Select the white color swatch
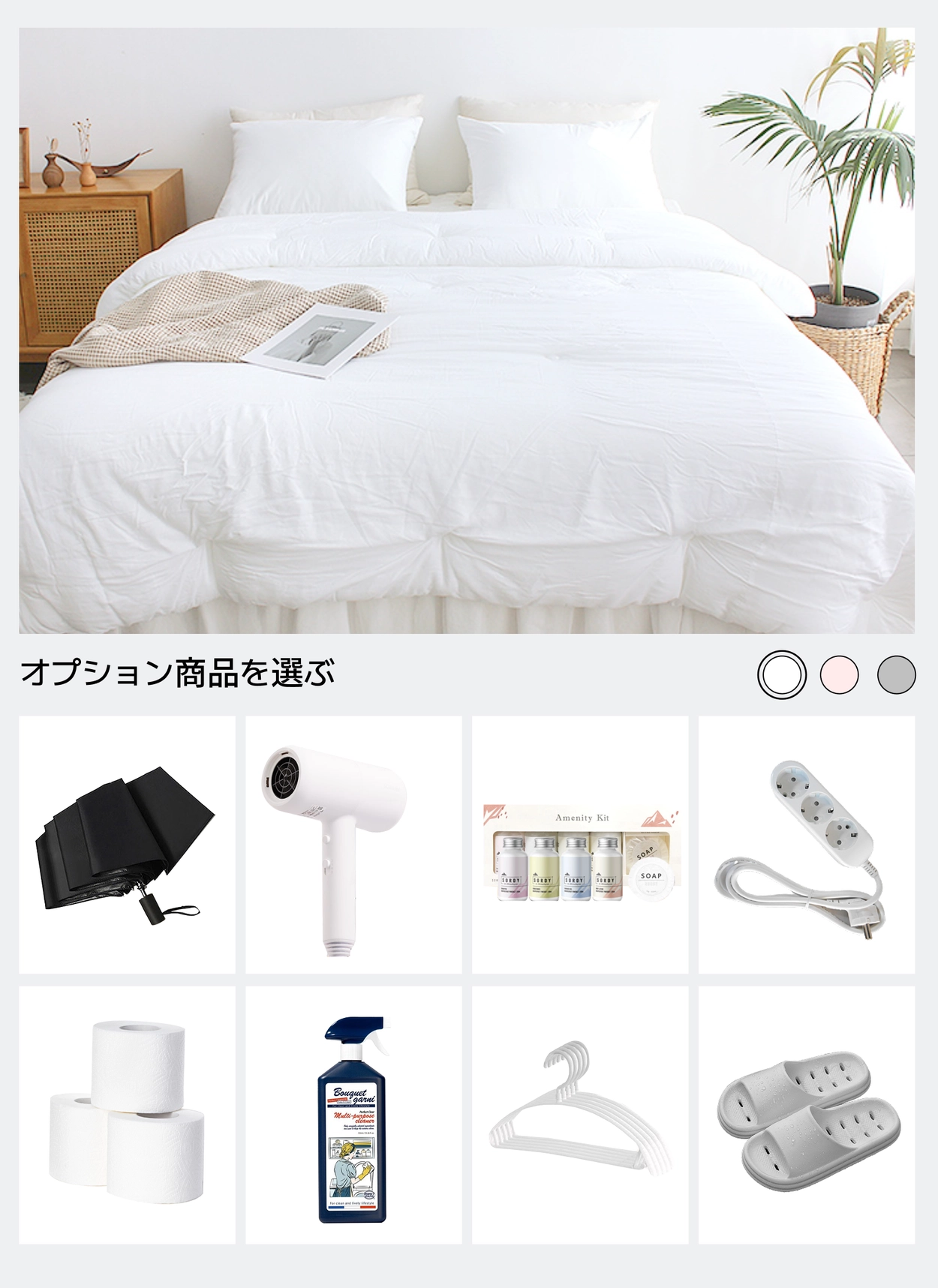The image size is (938, 1288). pos(781,674)
